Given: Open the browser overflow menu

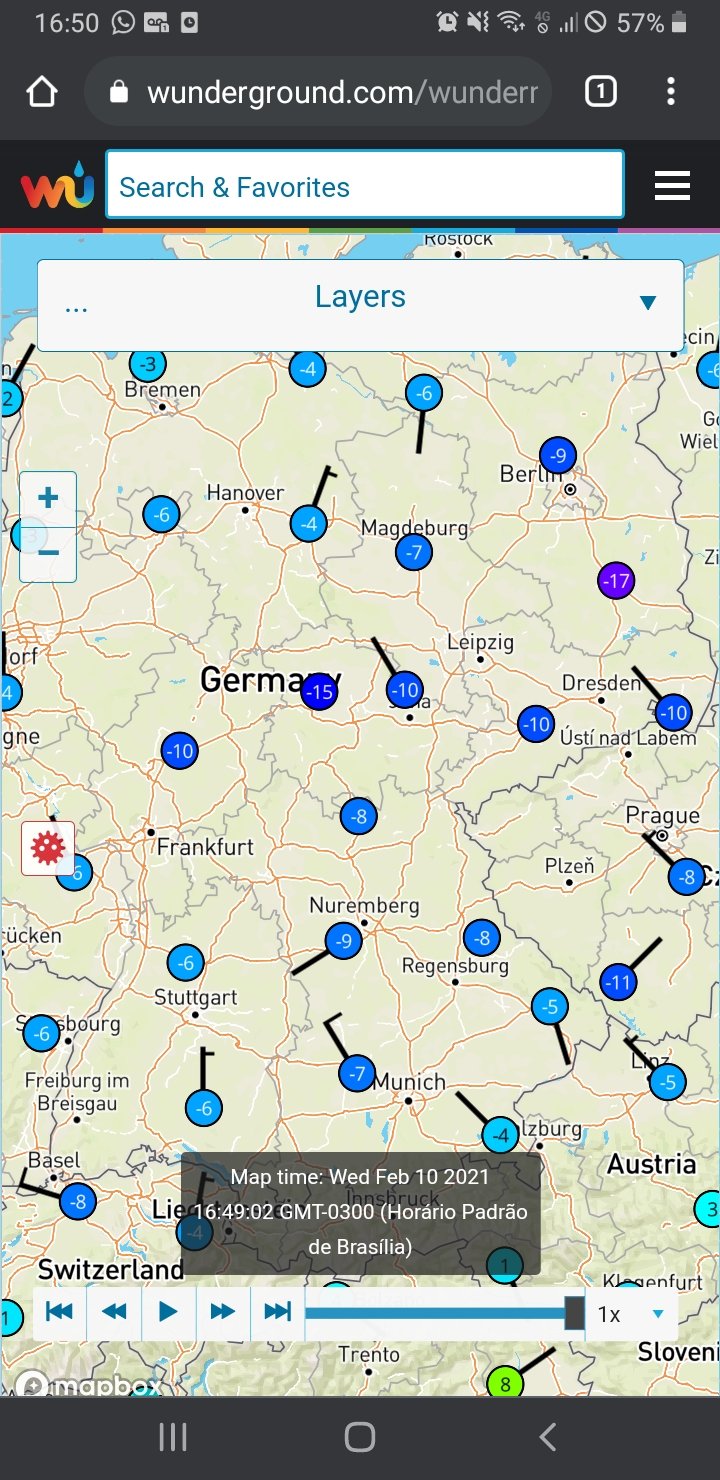Looking at the screenshot, I should pyautogui.click(x=671, y=92).
